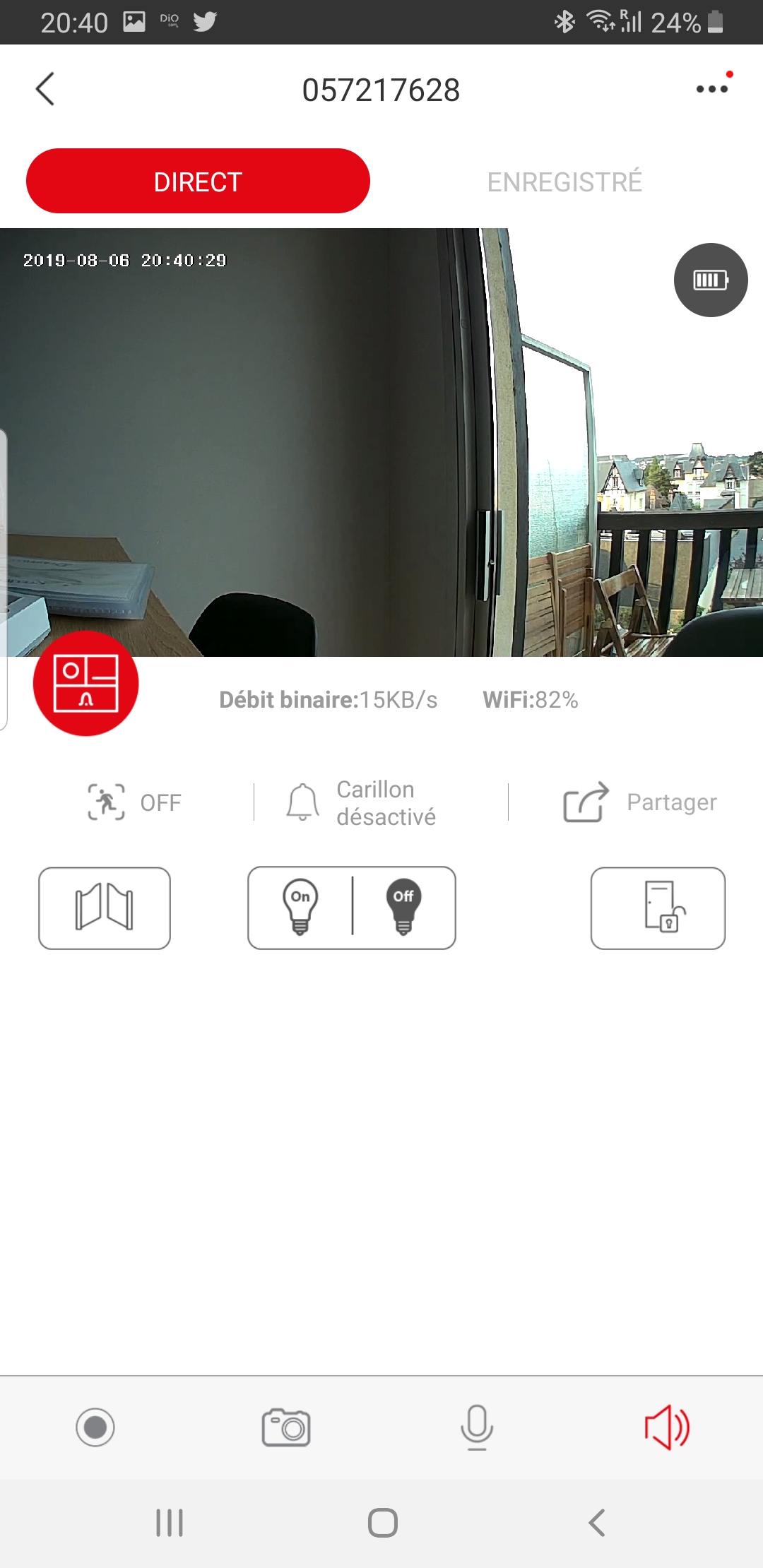Screen dimensions: 763x1568
Task: Toggle motion detection OFF setting
Action: (134, 802)
